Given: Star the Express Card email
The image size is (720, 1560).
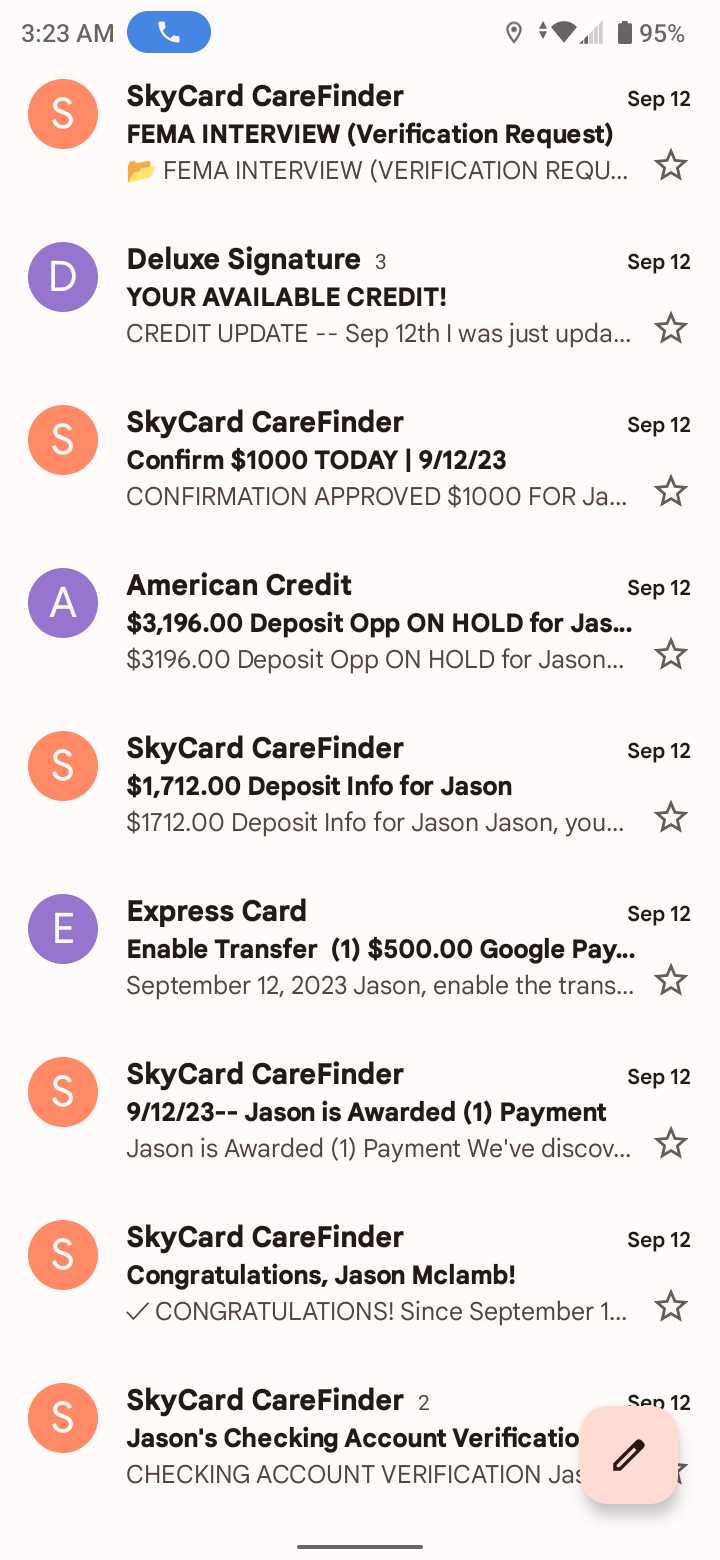Looking at the screenshot, I should [670, 980].
